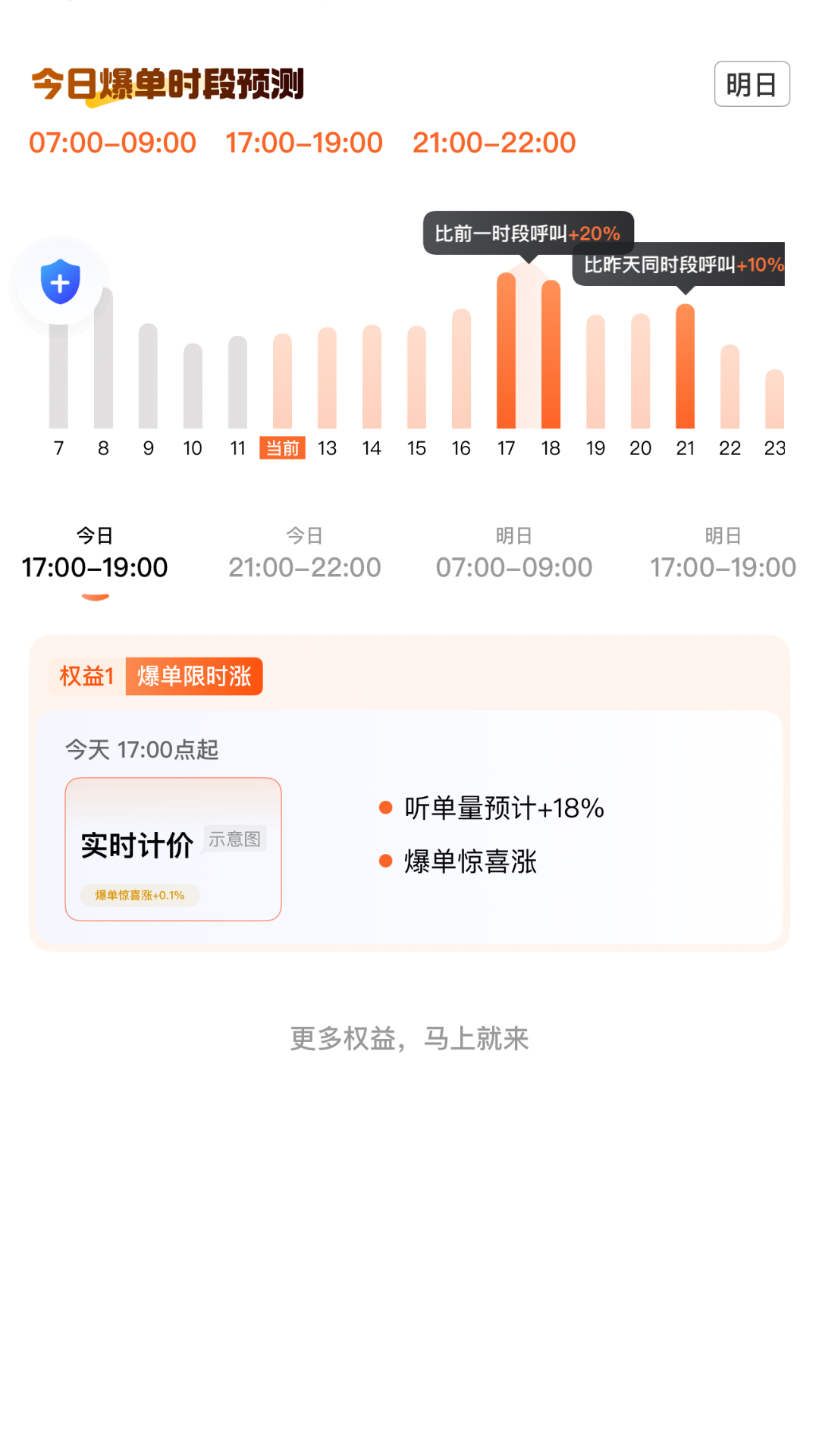Click the 权益1 label badge
Viewport: 819px width, 1456px height.
[86, 676]
